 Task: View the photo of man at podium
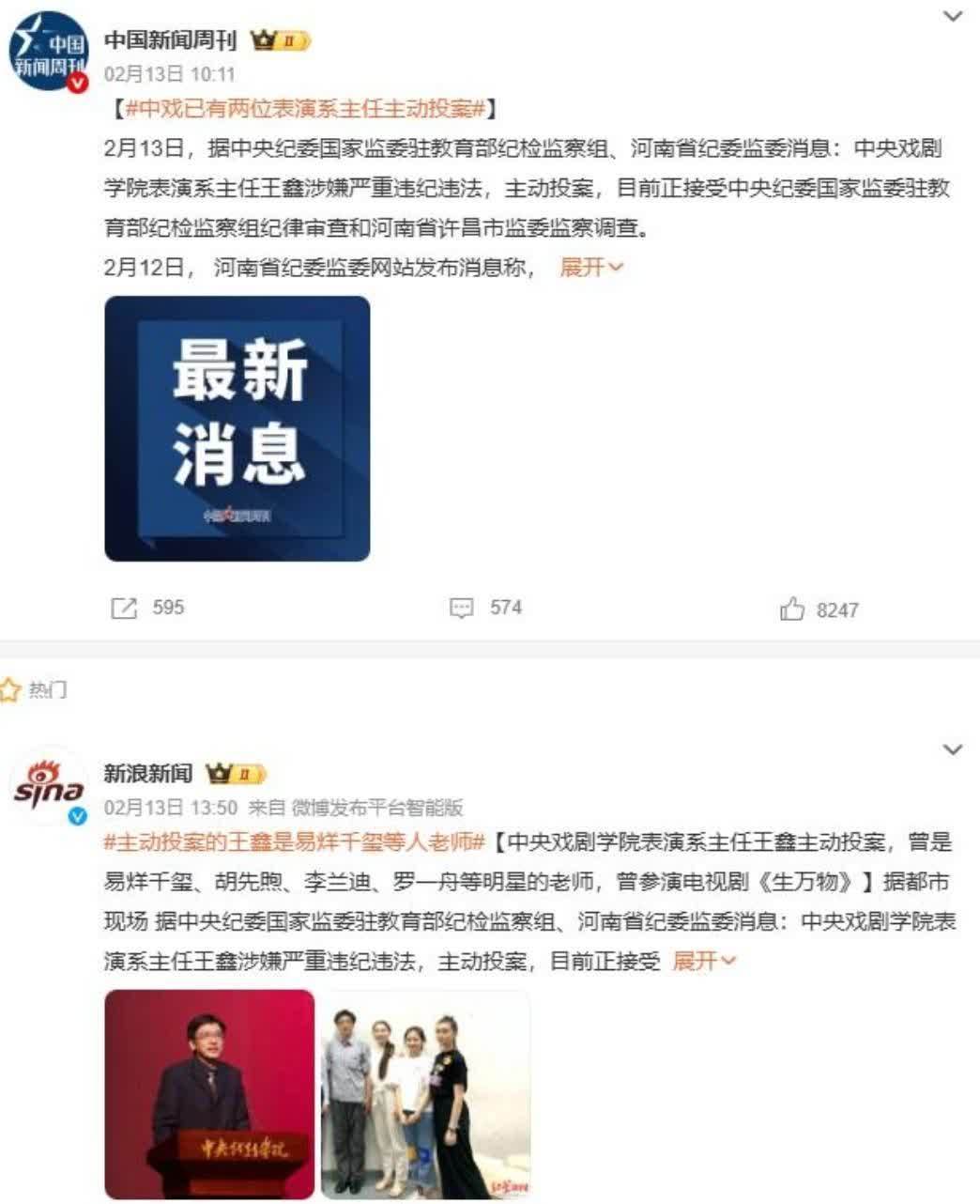pos(209,1094)
